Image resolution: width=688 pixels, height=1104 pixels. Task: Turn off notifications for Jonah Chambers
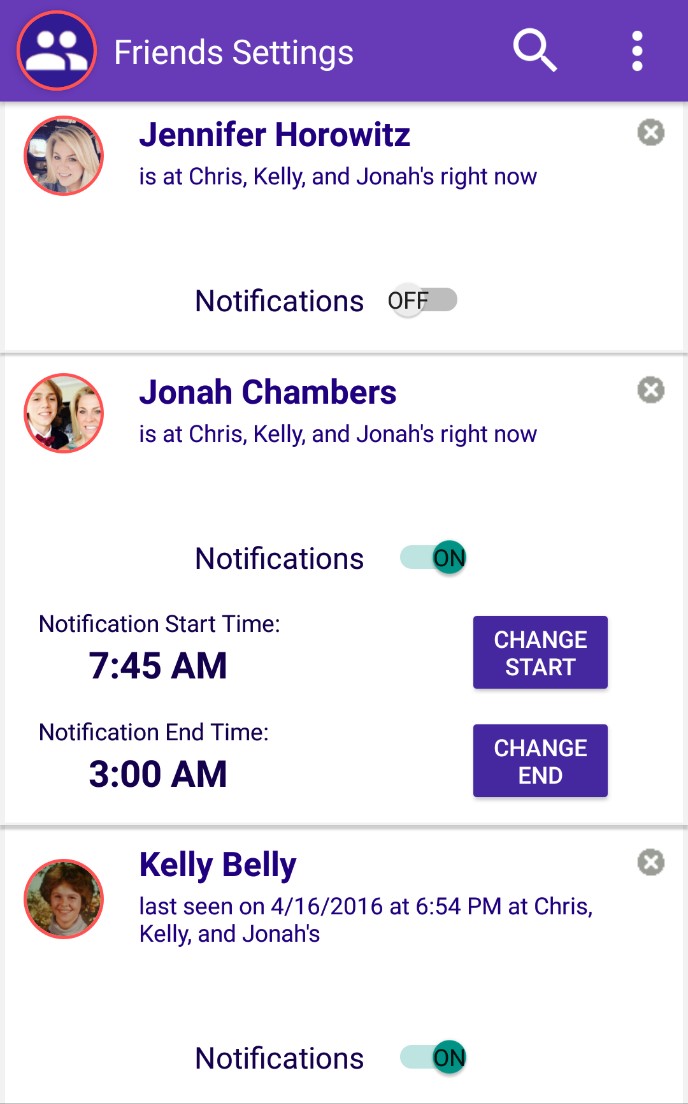[x=433, y=558]
